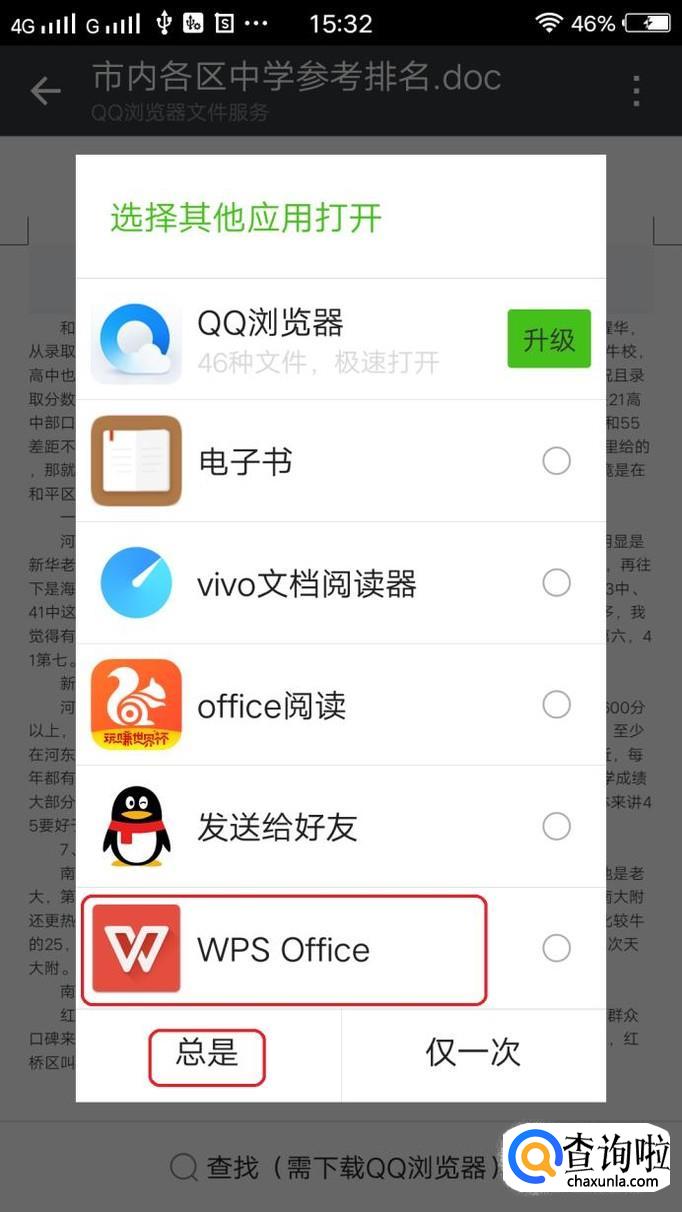Viewport: 682px width, 1212px height.
Task: Select the 电子书 radio option
Action: 556,461
